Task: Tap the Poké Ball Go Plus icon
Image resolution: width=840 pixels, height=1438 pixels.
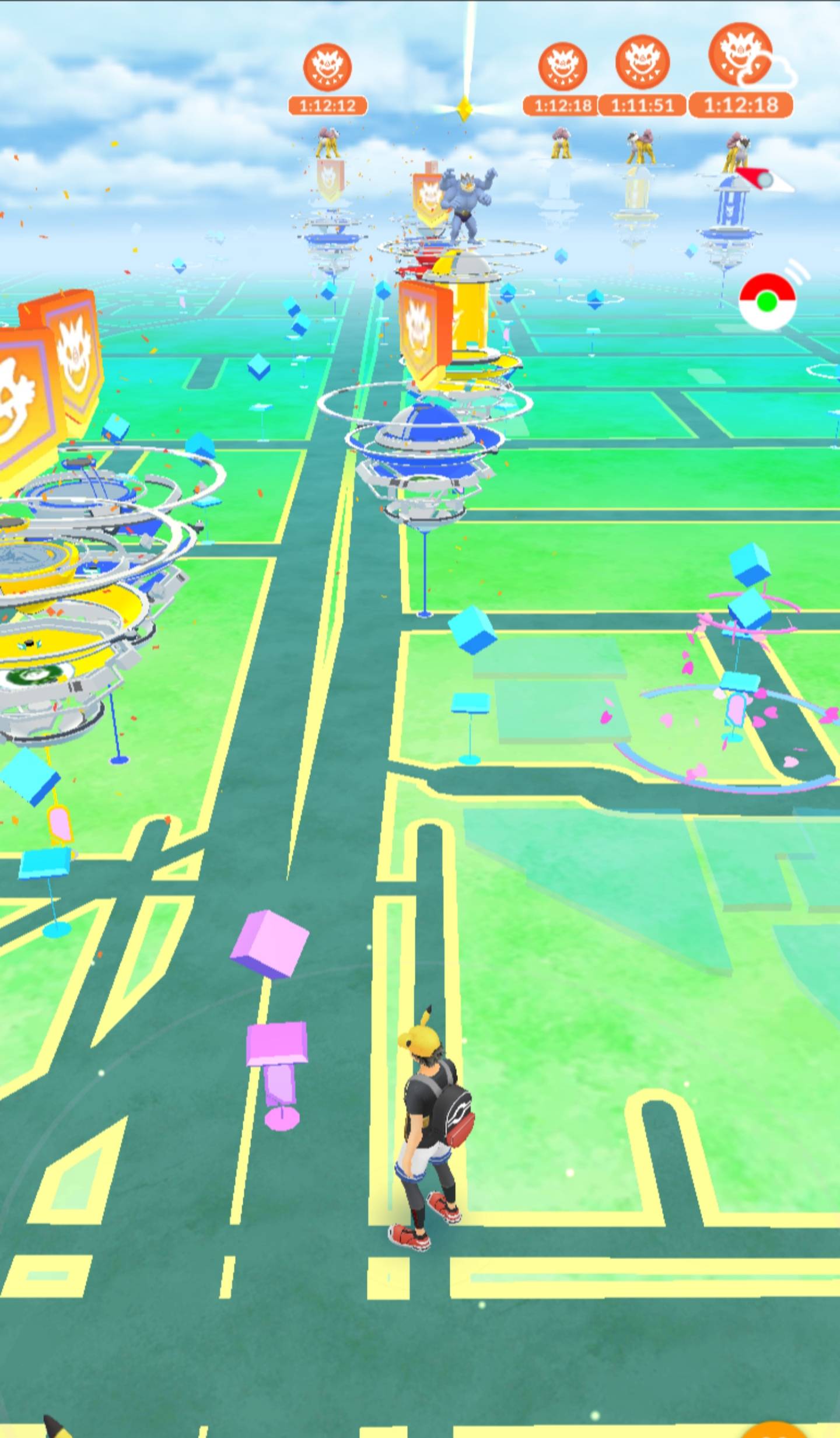Action: 766,302
